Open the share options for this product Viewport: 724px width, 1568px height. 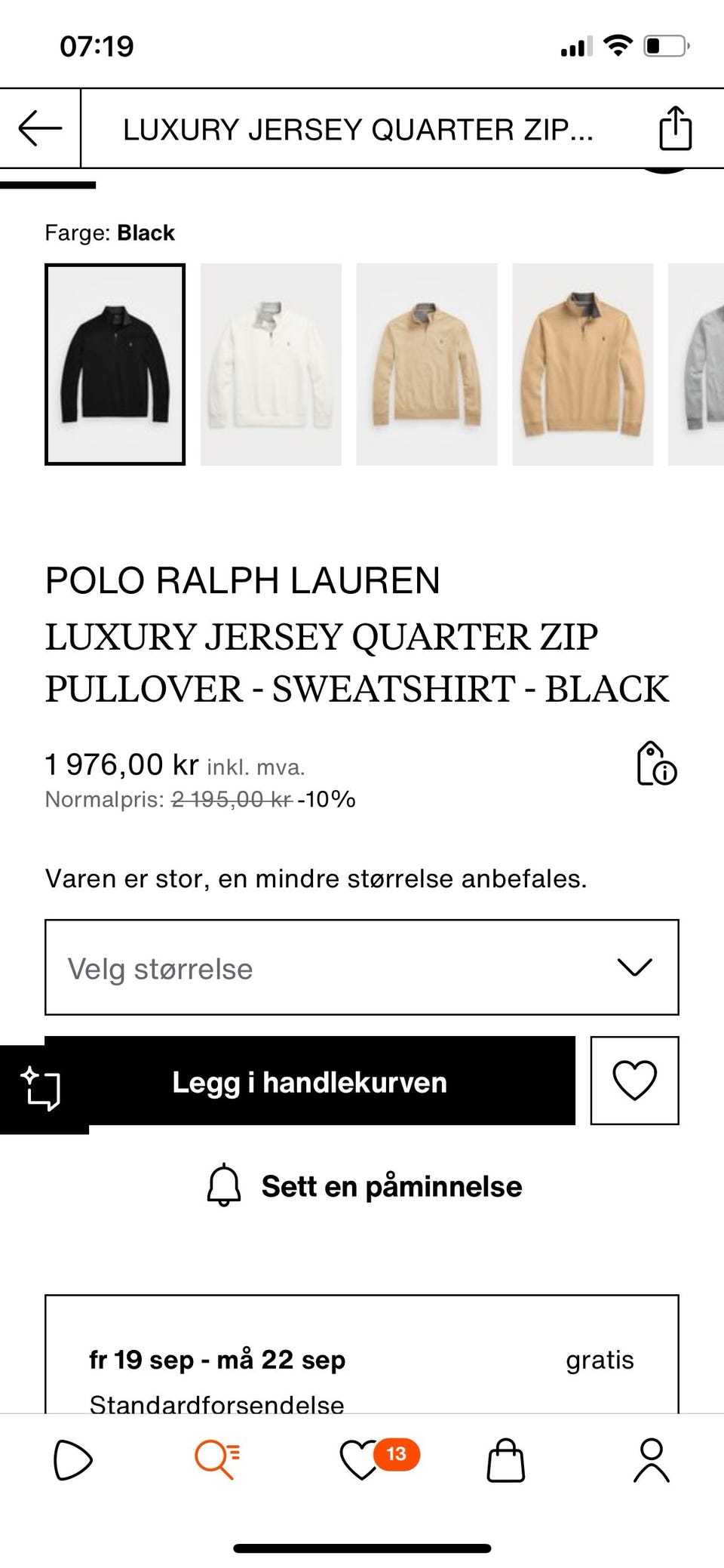[x=676, y=128]
